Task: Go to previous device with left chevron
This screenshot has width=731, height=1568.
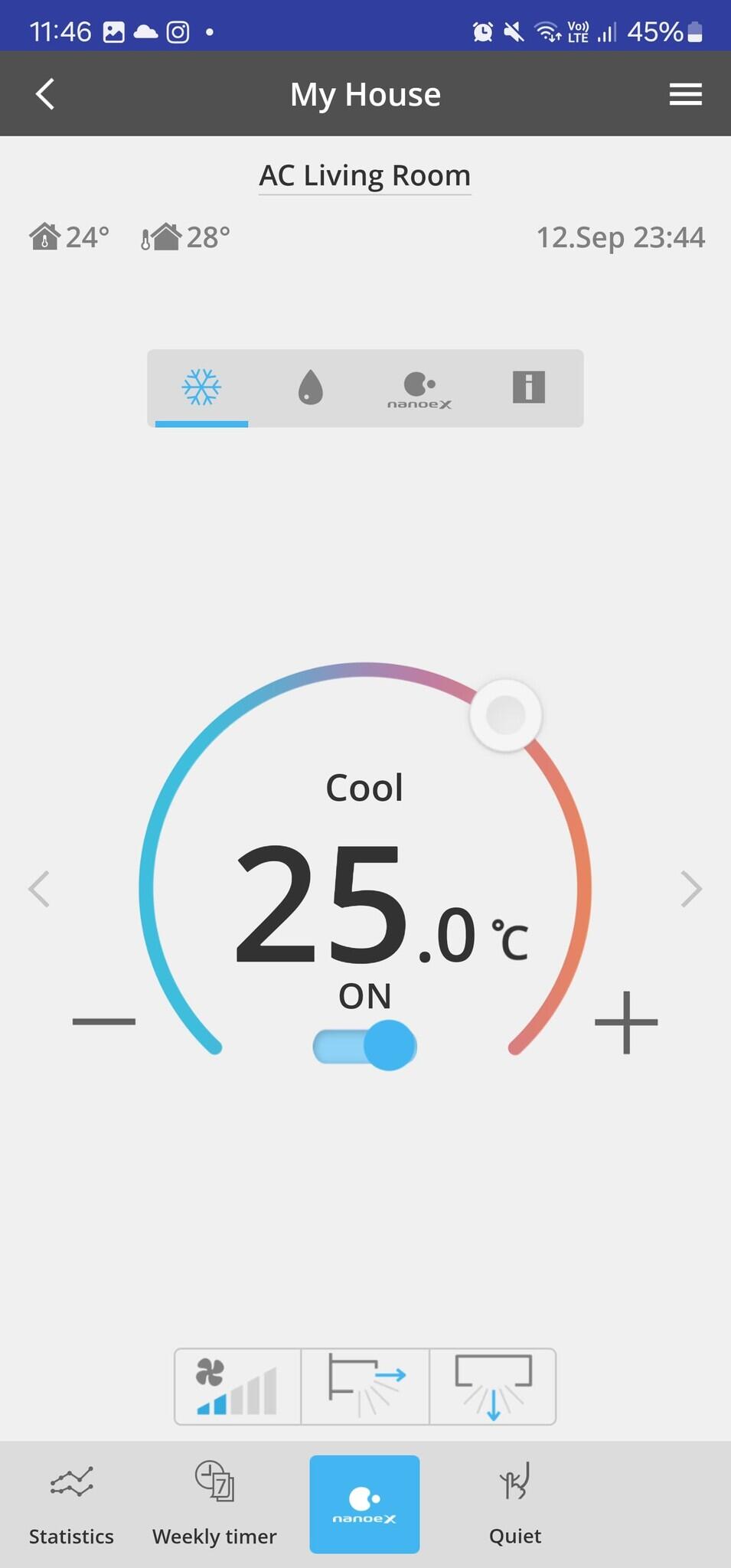Action: (39, 889)
